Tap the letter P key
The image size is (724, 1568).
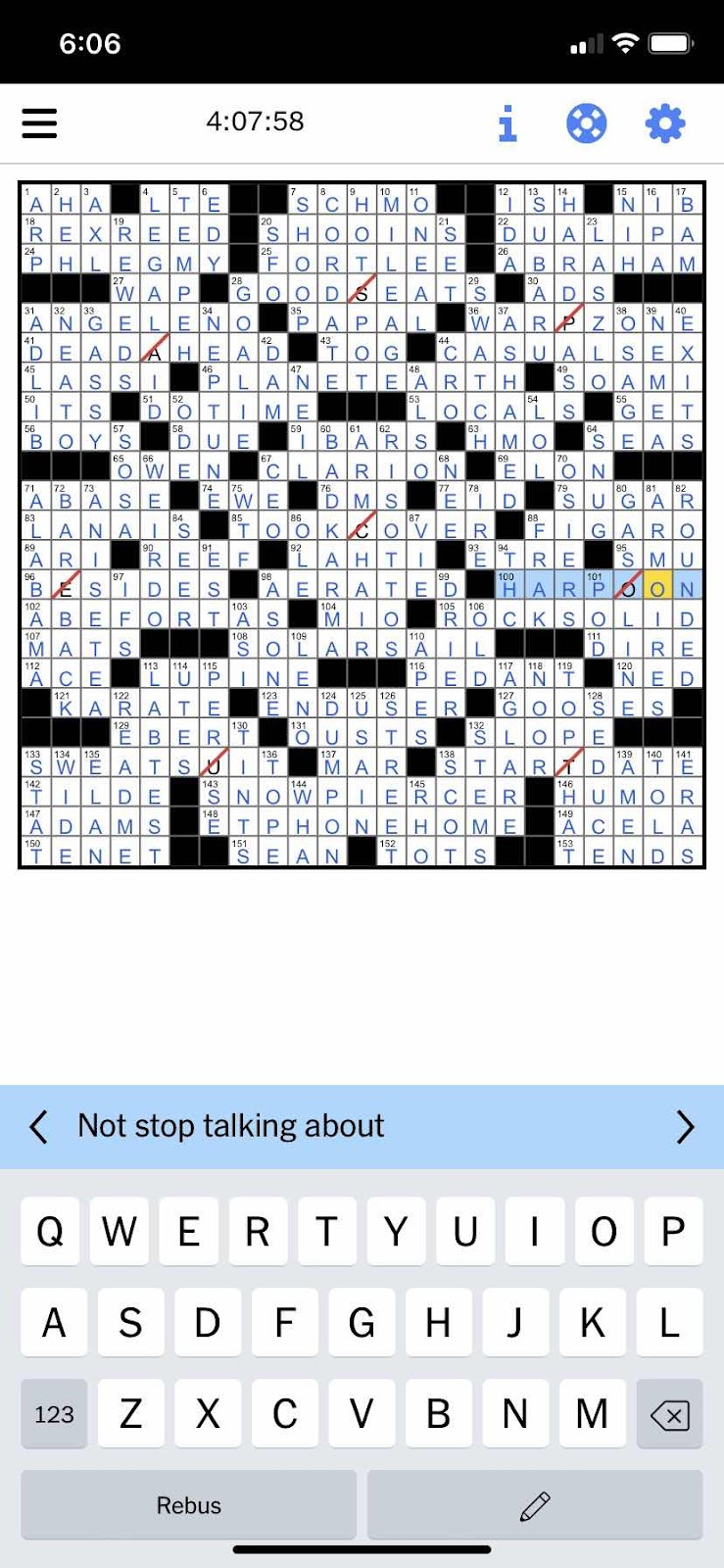pyautogui.click(x=673, y=1231)
